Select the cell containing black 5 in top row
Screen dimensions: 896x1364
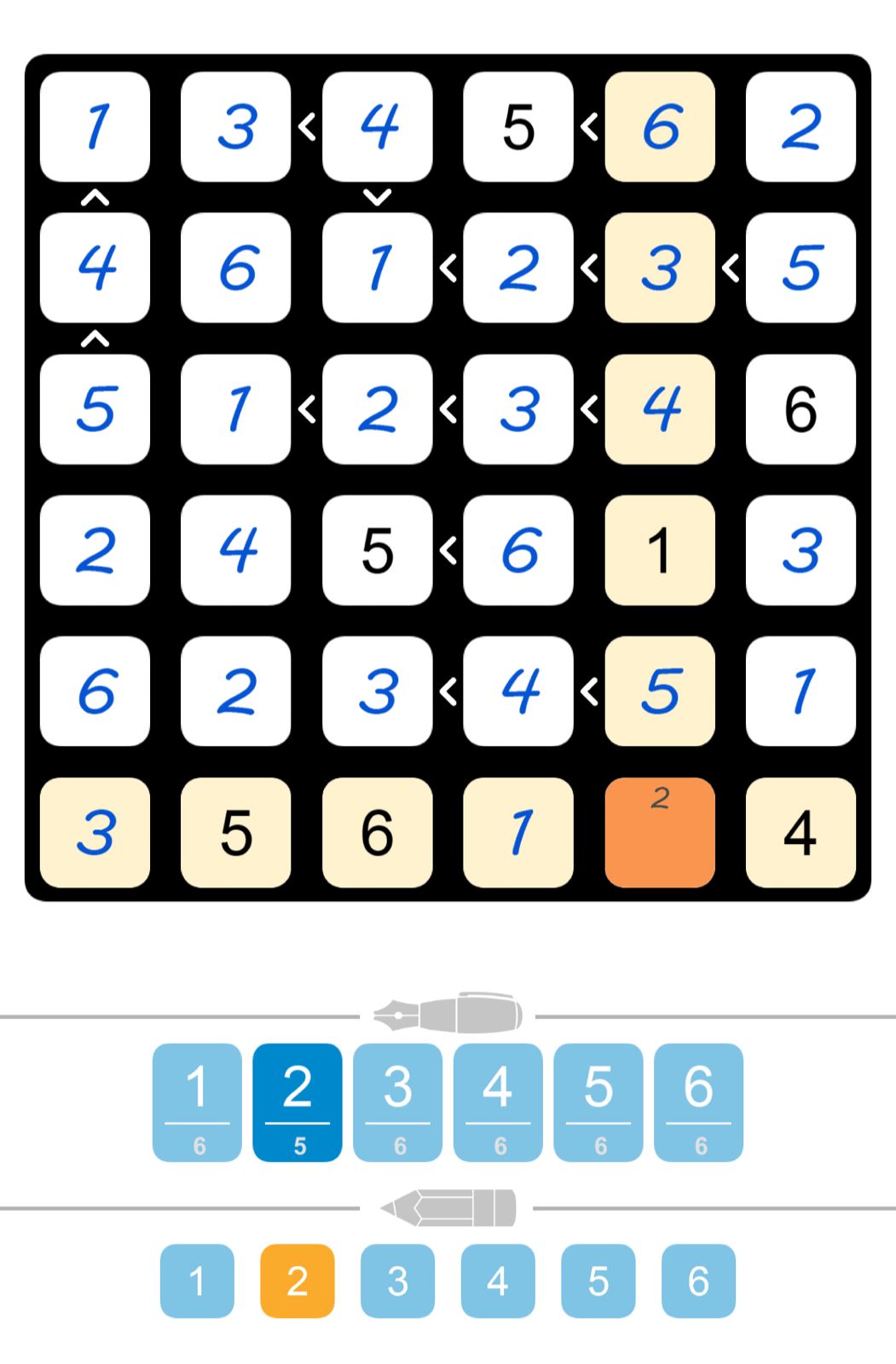pos(517,126)
